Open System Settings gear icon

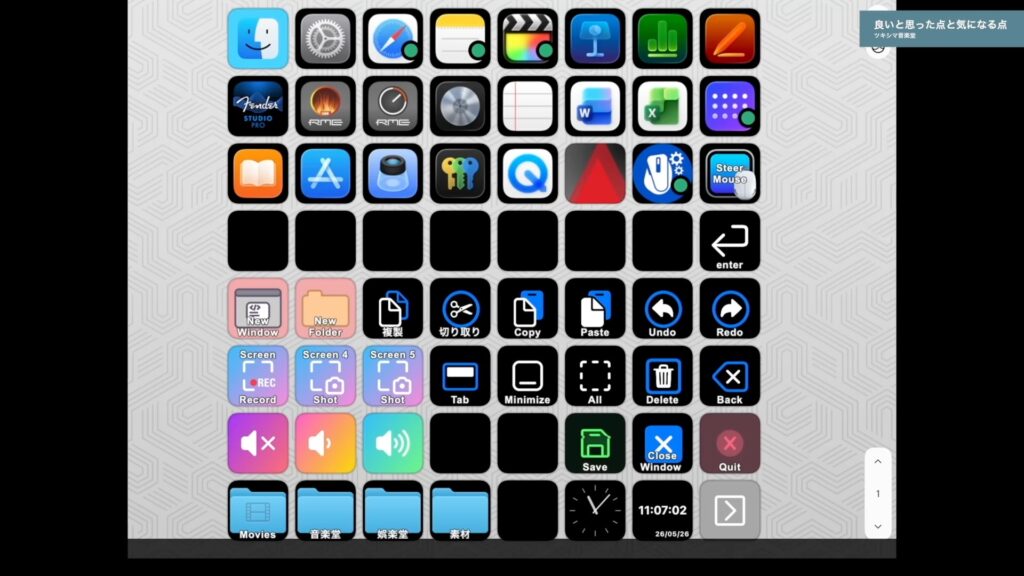pos(325,39)
